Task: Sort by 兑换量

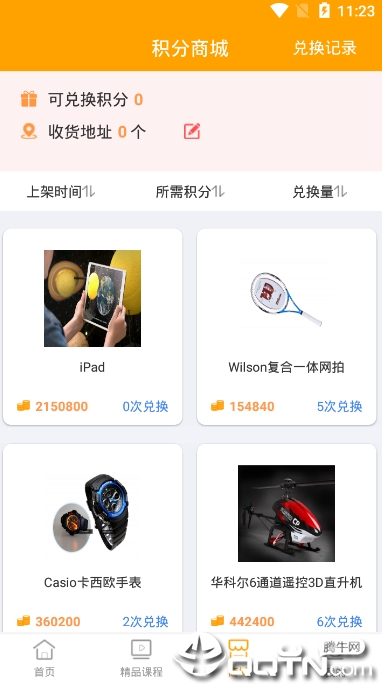Action: (x=319, y=191)
